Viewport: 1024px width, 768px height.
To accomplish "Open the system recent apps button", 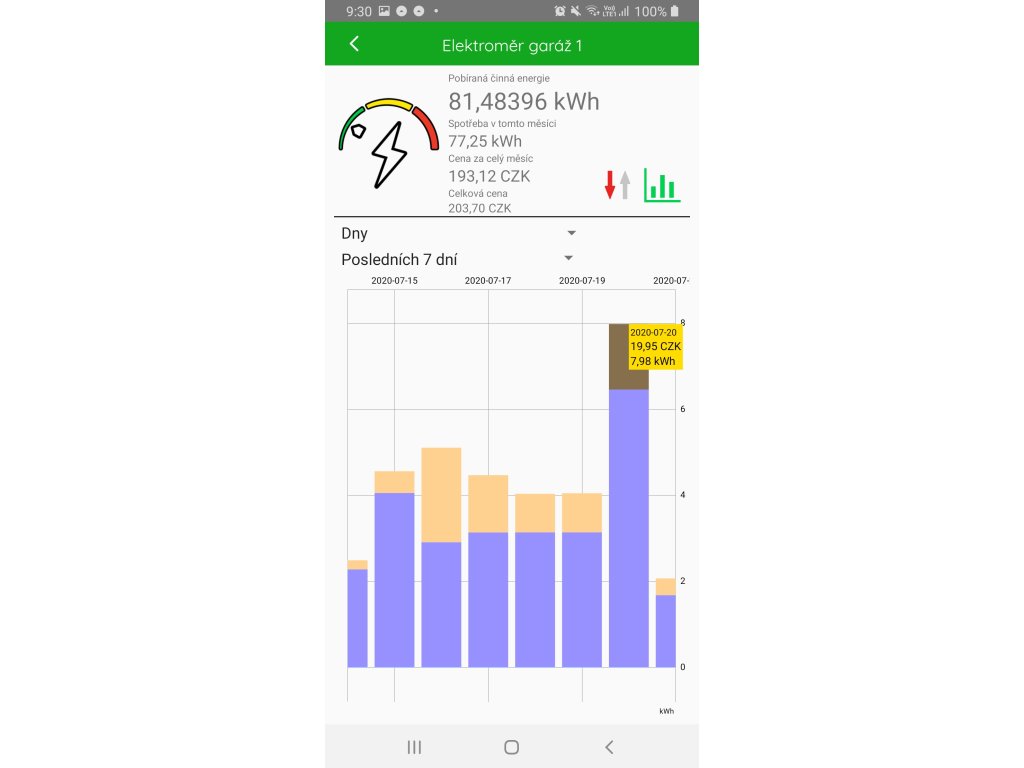I will [414, 747].
